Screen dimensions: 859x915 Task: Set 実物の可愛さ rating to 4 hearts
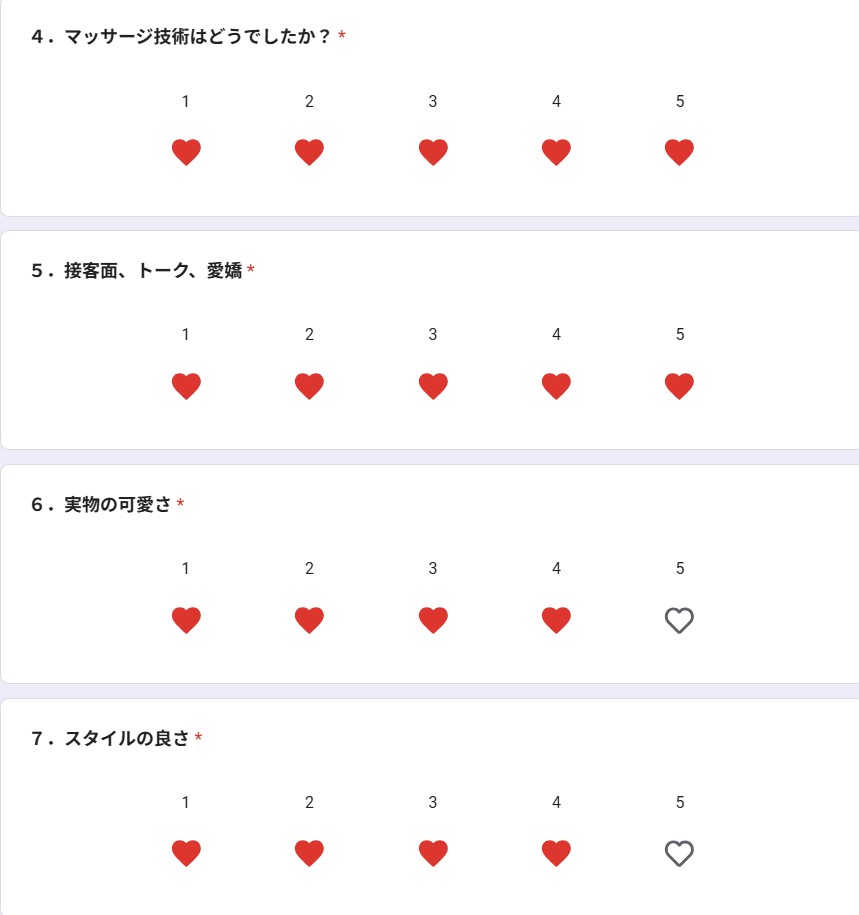(x=556, y=620)
